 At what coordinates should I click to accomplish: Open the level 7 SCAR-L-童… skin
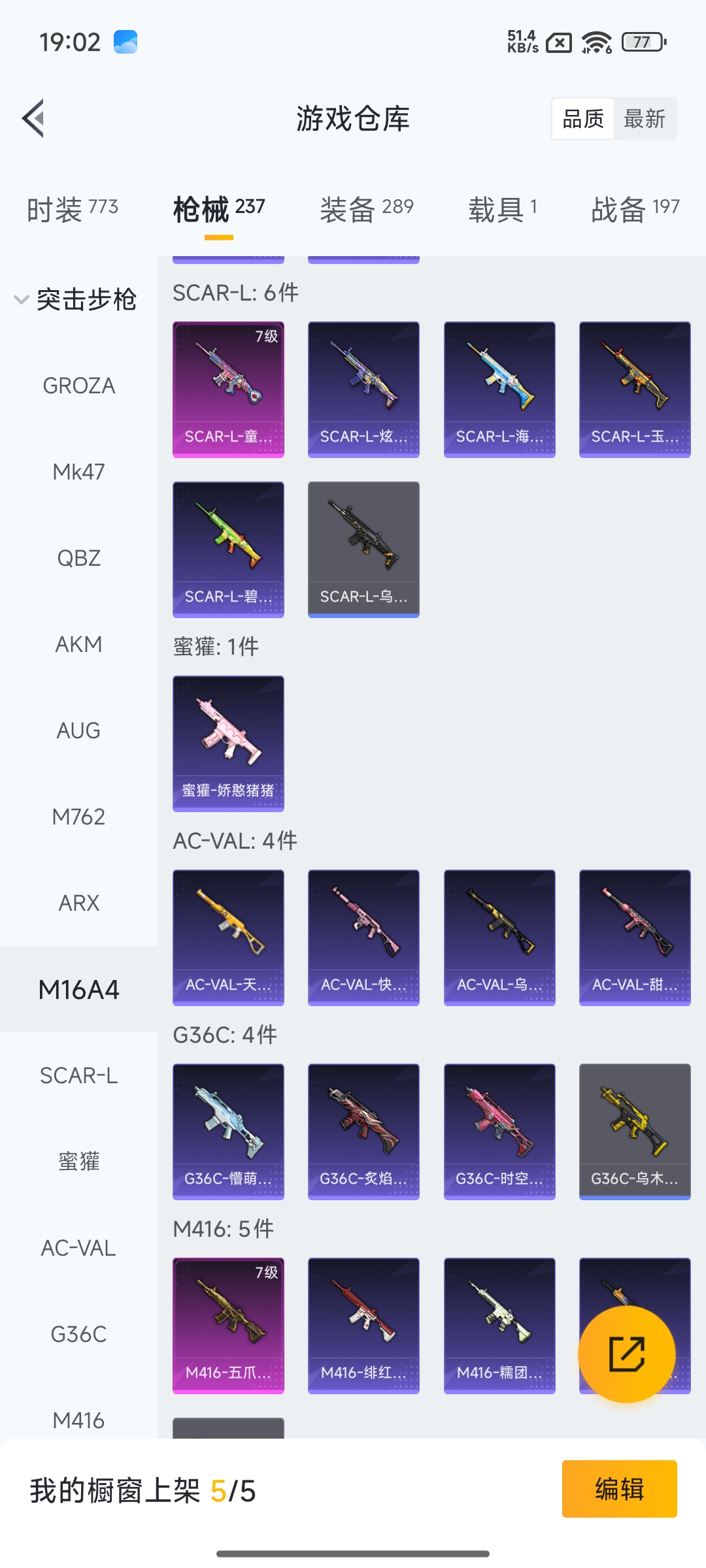228,389
